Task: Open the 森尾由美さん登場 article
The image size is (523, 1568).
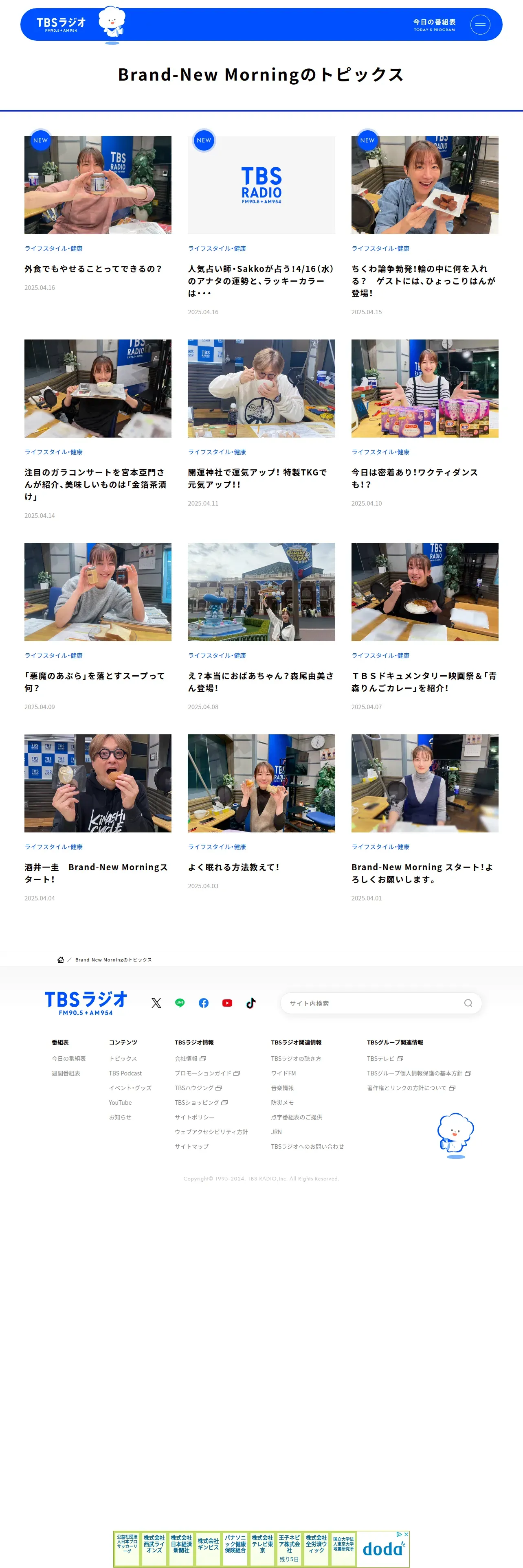Action: tap(261, 682)
